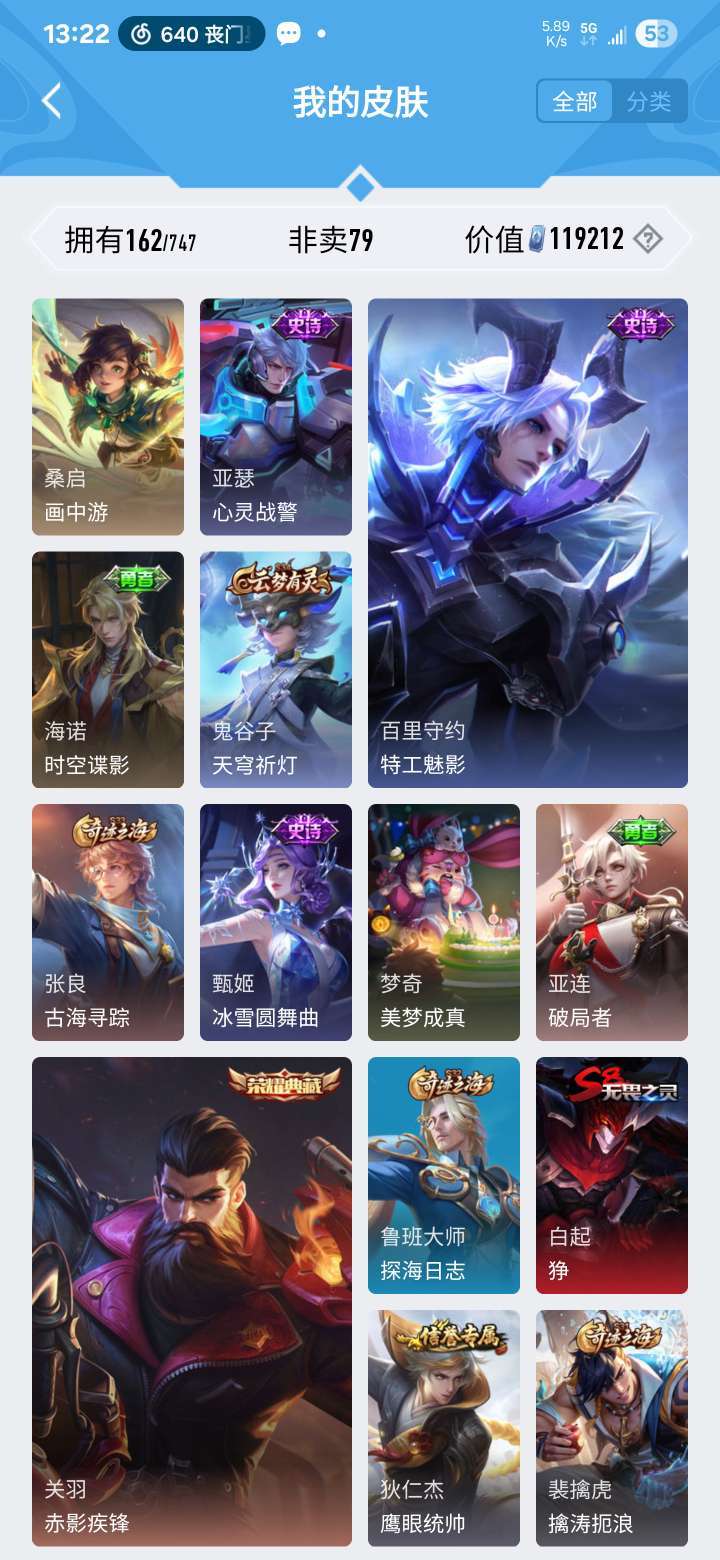Image resolution: width=720 pixels, height=1560 pixels.
Task: View 裴擒虎 擒涛扼浪 skin
Action: tap(612, 1428)
